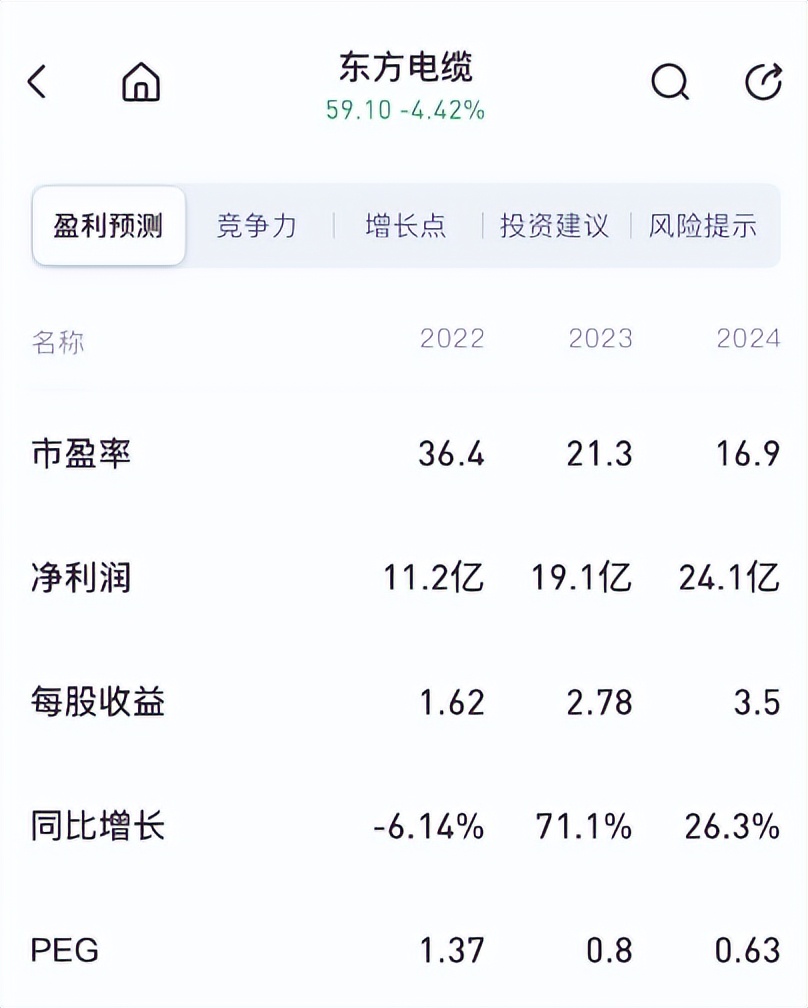
Task: View the 增长点 tab
Action: pyautogui.click(x=406, y=227)
